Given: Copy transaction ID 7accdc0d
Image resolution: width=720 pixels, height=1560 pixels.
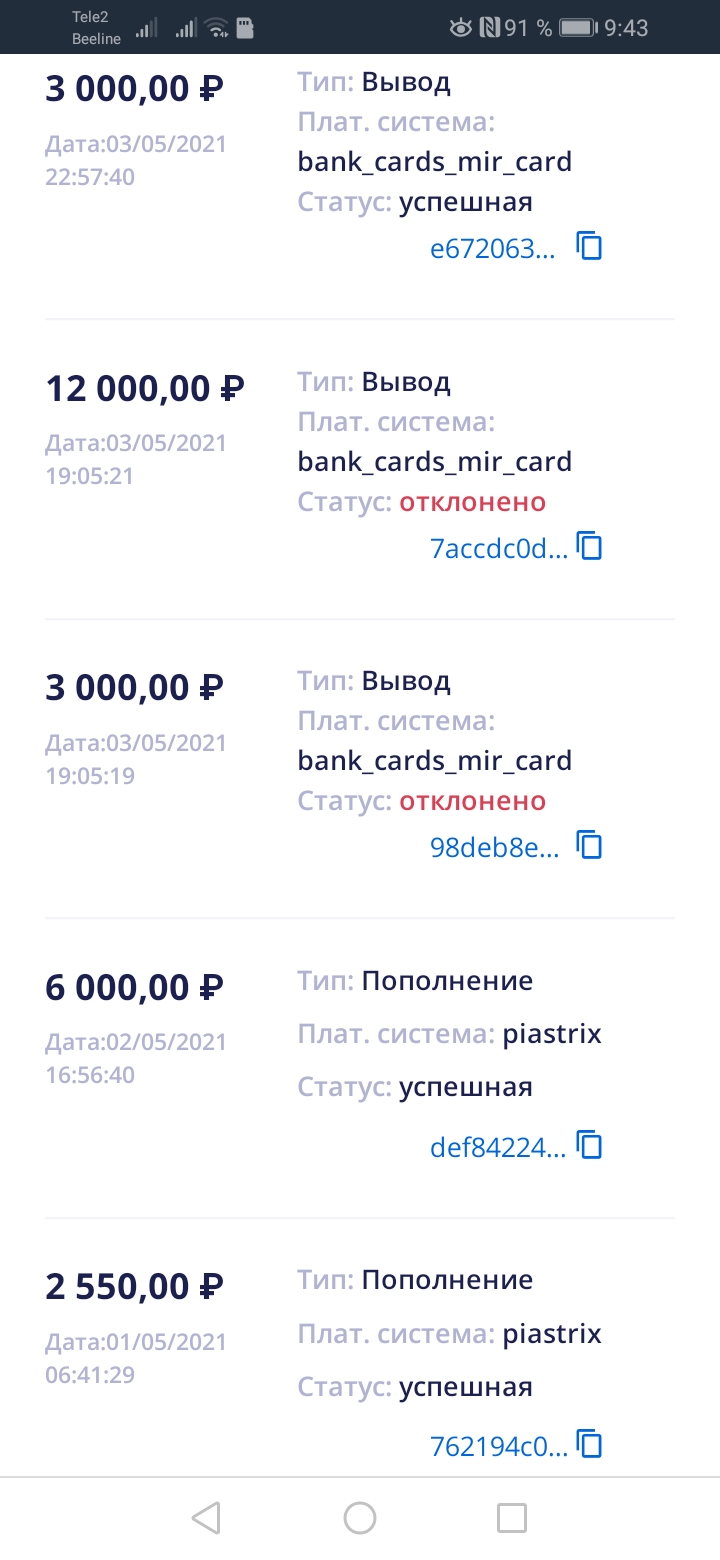Looking at the screenshot, I should [590, 547].
